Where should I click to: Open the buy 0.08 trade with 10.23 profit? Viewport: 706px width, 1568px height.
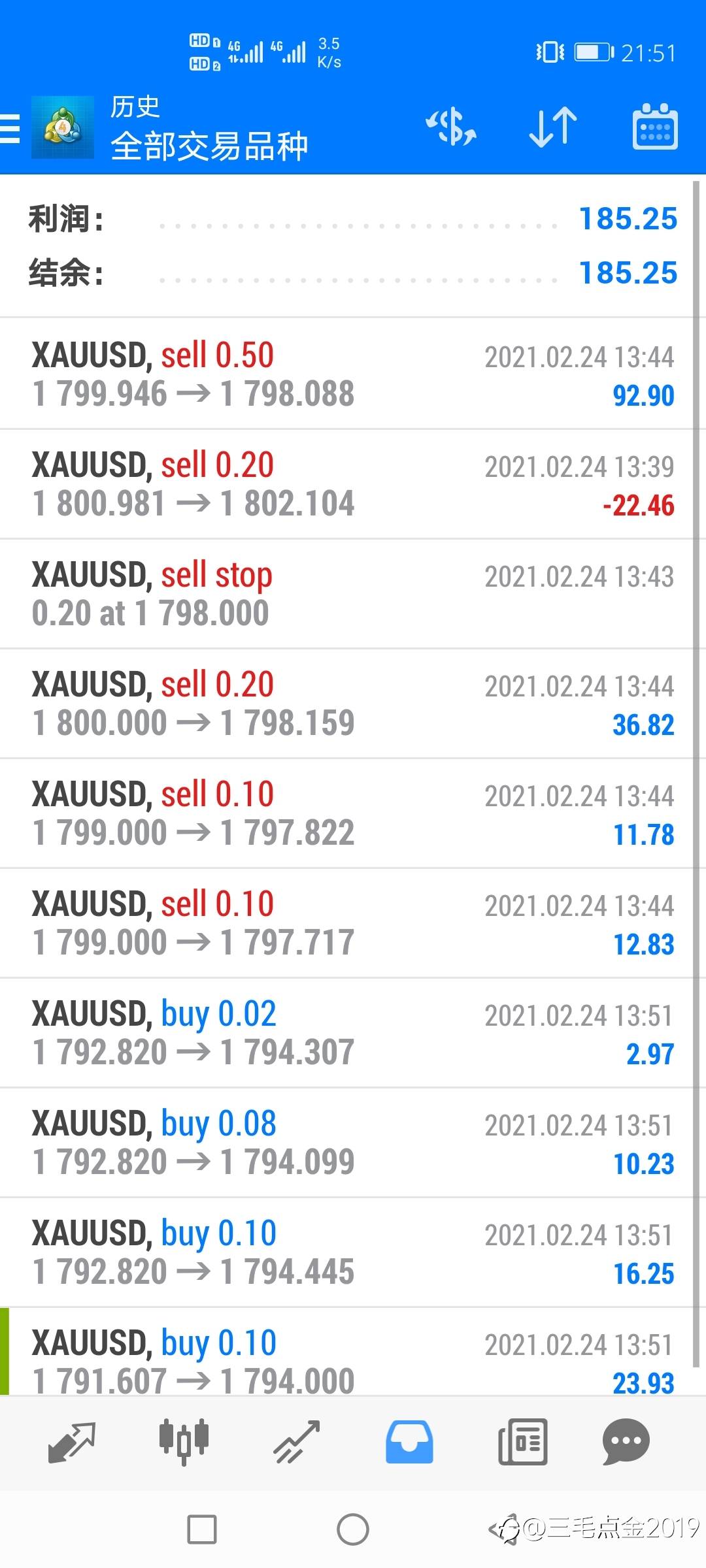[346, 1143]
